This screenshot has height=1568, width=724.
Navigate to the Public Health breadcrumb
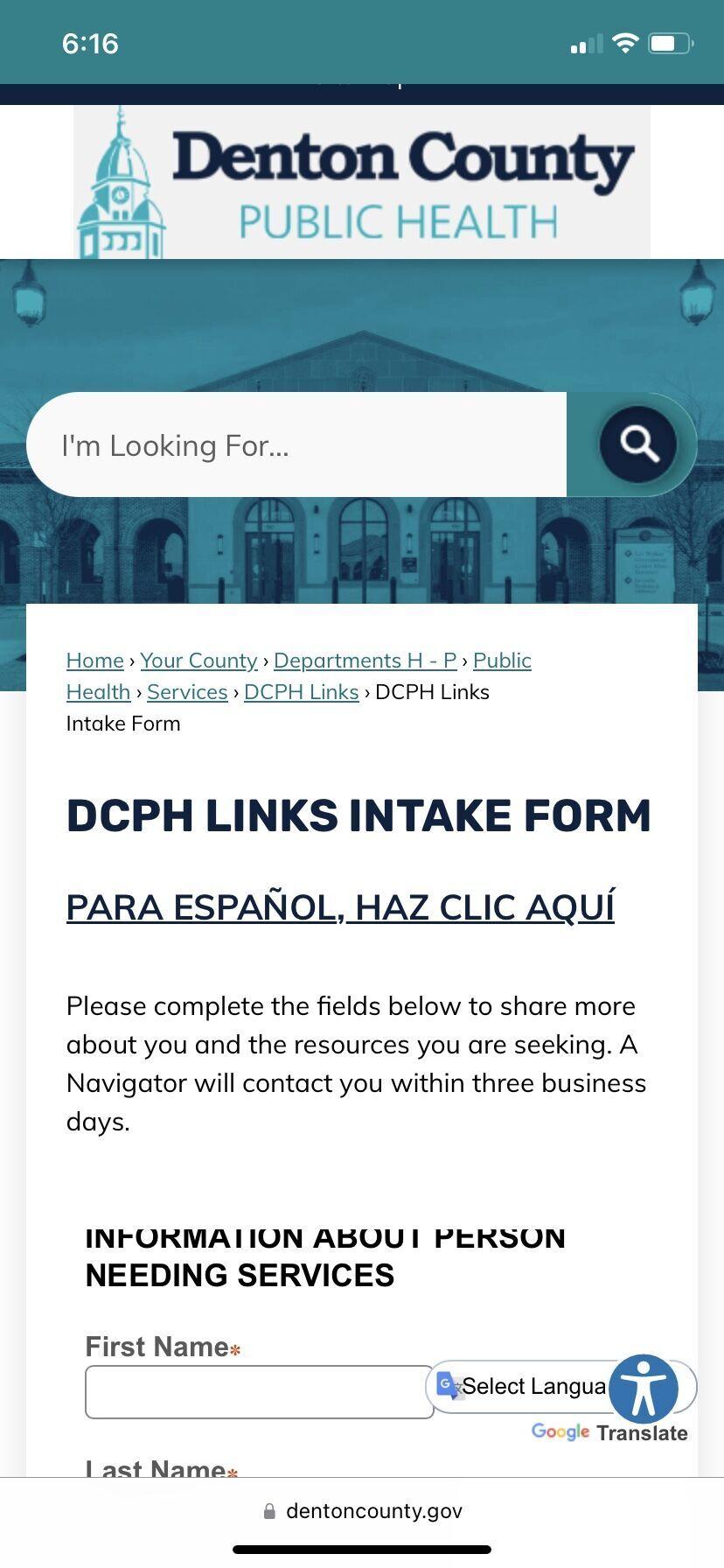(502, 661)
